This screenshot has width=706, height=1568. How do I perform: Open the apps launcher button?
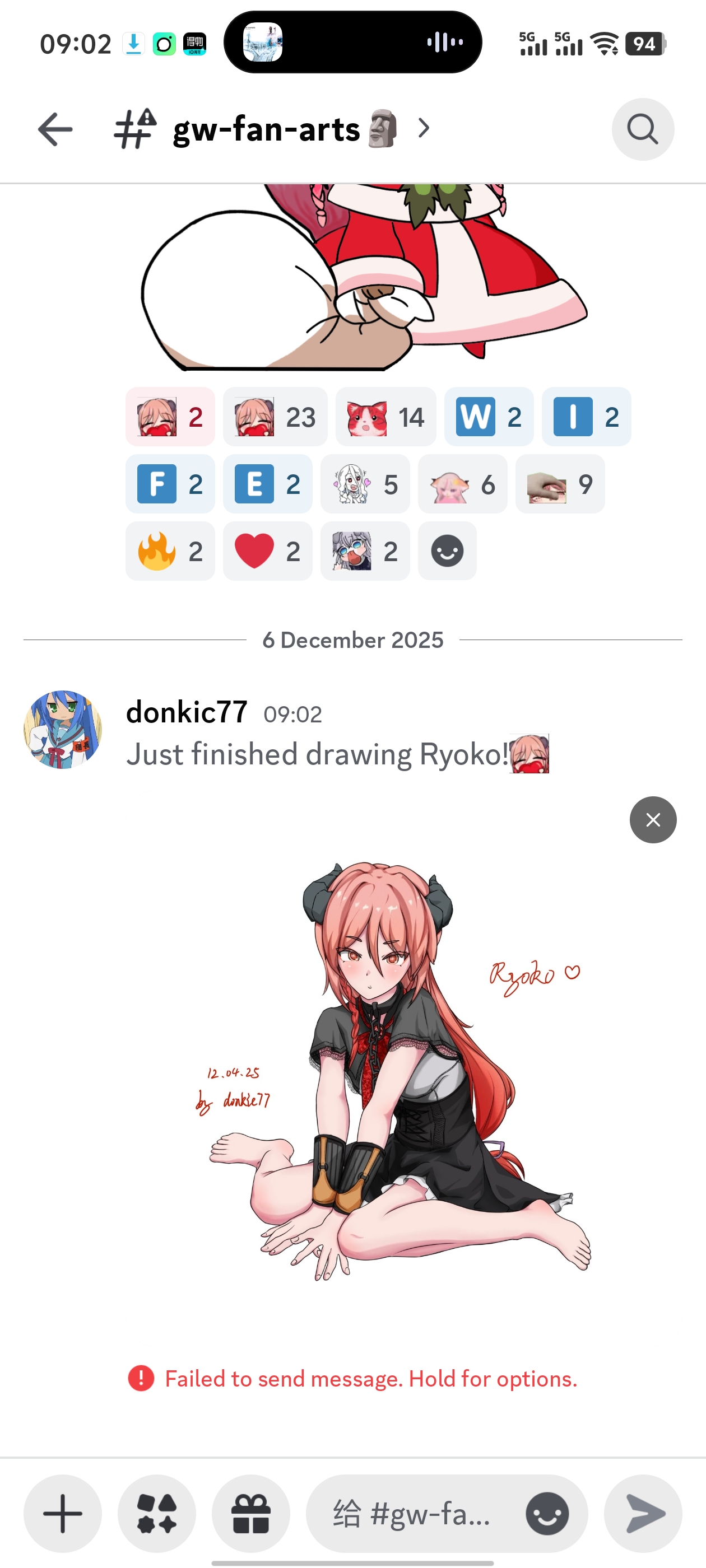click(x=156, y=1513)
